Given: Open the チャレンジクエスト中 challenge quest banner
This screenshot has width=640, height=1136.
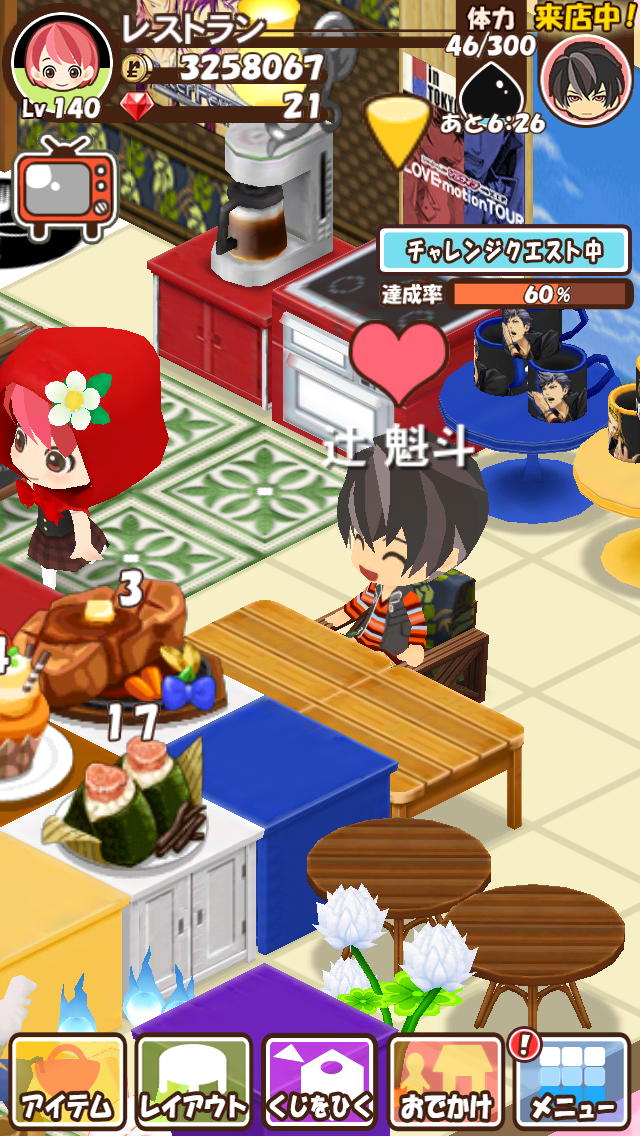Looking at the screenshot, I should (504, 250).
